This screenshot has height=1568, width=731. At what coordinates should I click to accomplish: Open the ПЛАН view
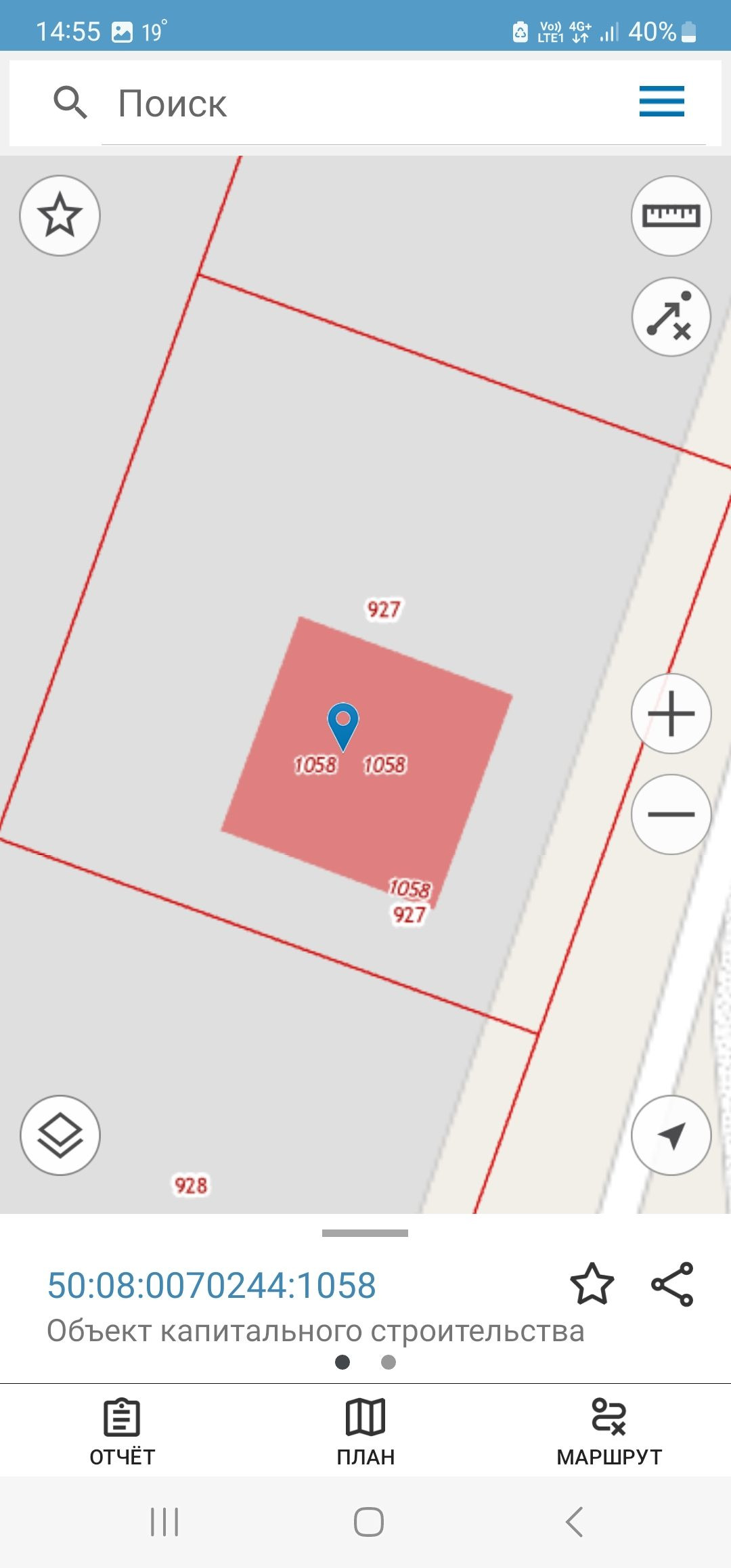365,1431
